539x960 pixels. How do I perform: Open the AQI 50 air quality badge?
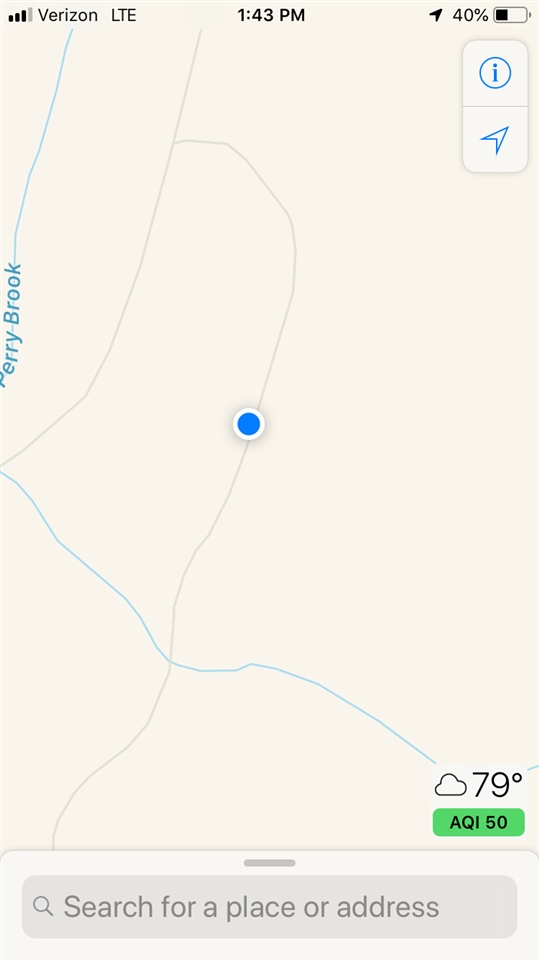pyautogui.click(x=478, y=822)
